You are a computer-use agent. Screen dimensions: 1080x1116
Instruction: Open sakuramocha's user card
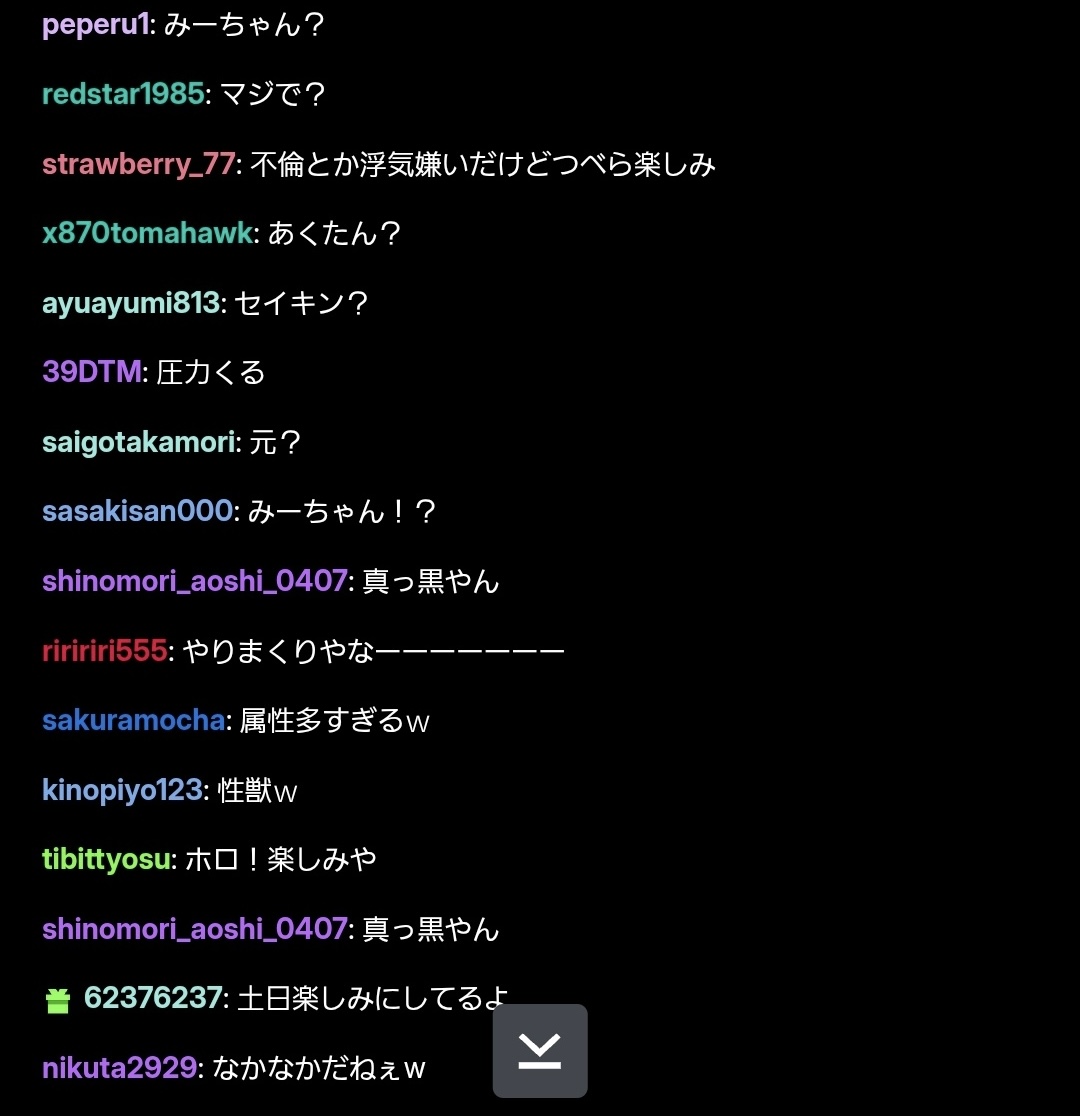click(133, 720)
